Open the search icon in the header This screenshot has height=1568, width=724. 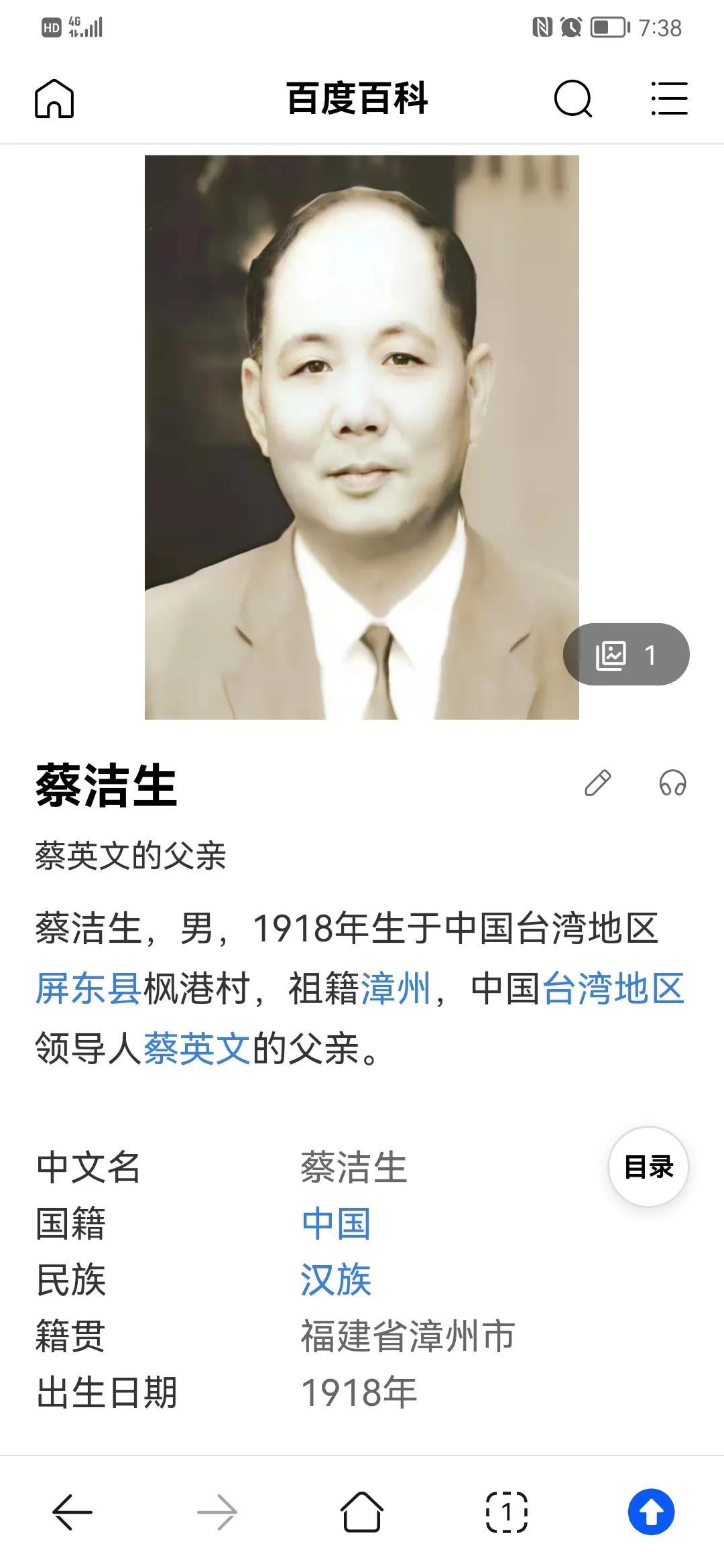573,99
